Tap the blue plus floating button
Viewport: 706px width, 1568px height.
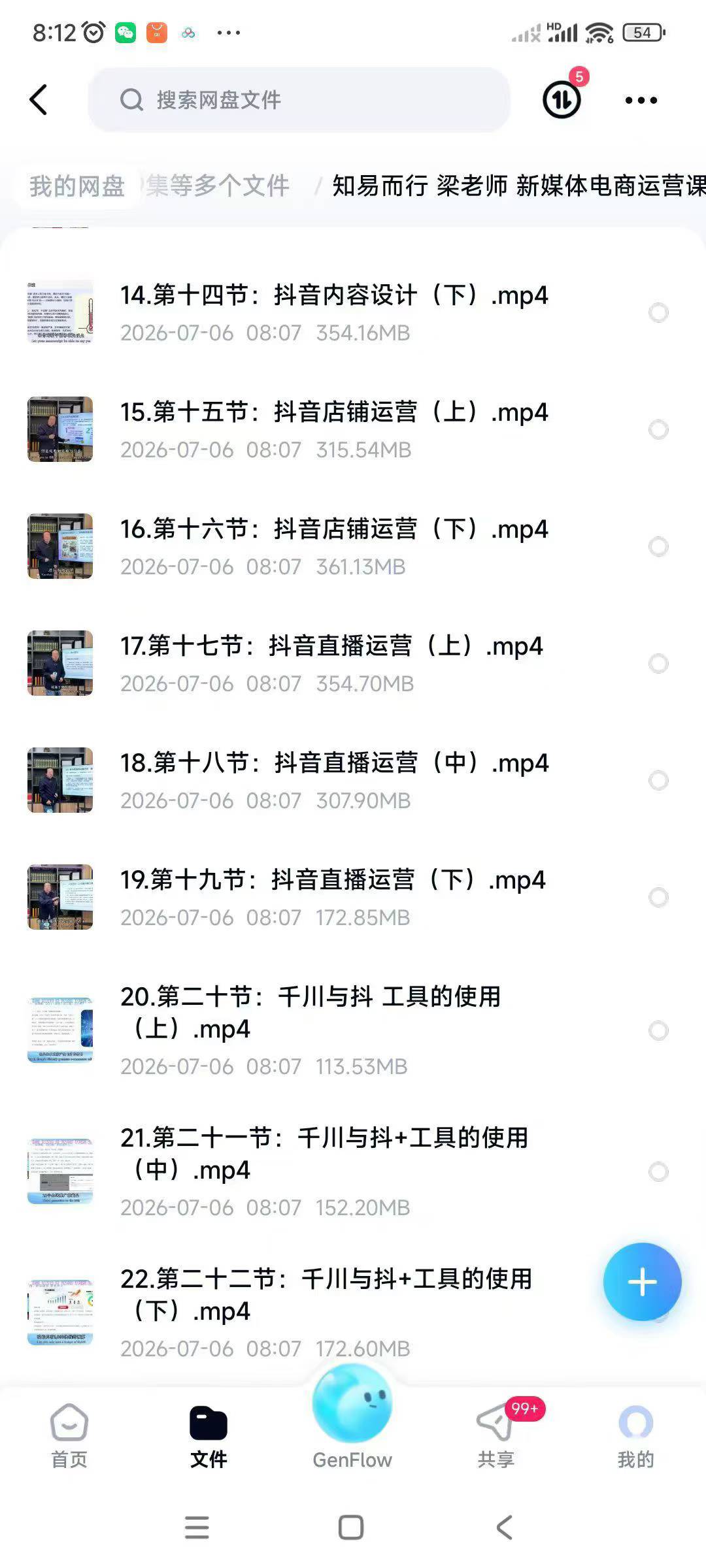tap(642, 1282)
